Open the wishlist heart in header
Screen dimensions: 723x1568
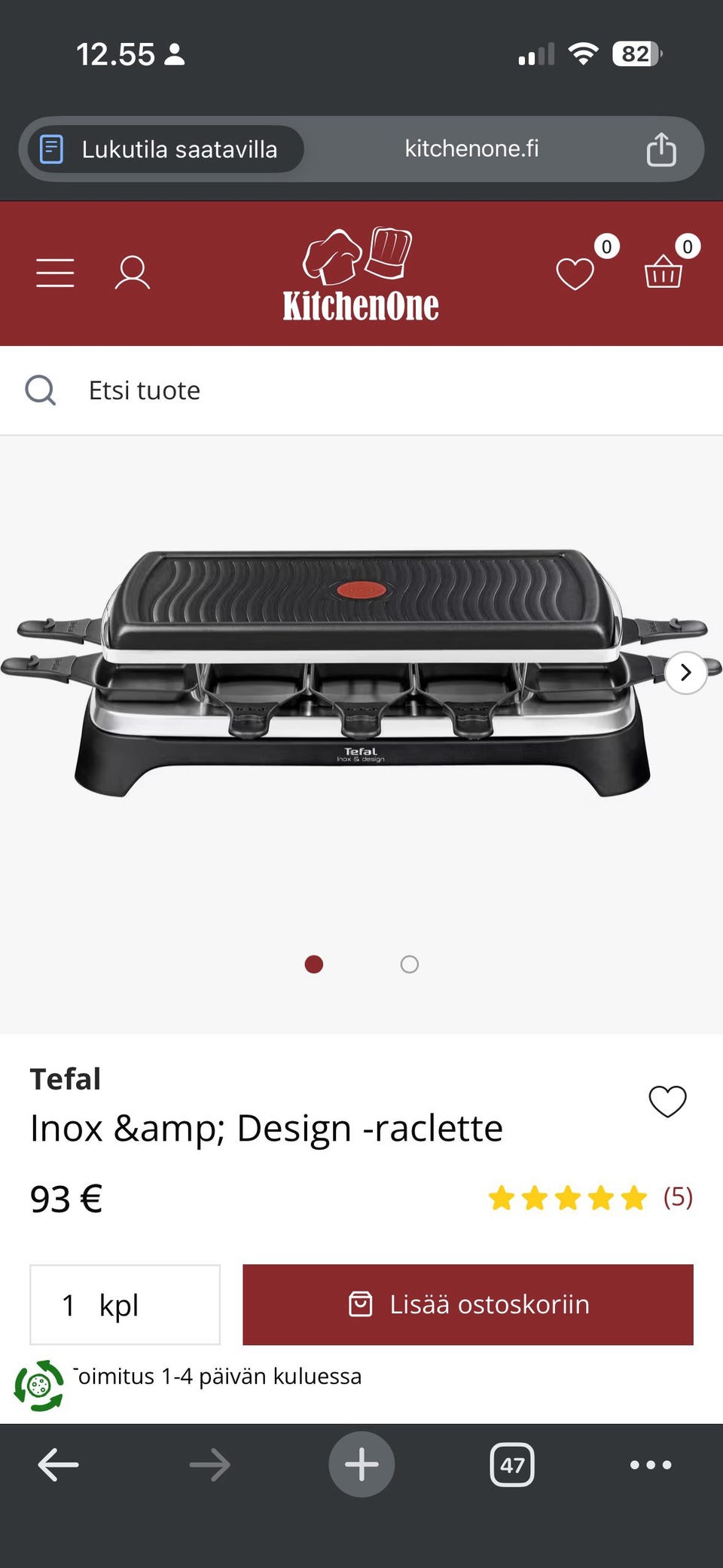tap(575, 273)
